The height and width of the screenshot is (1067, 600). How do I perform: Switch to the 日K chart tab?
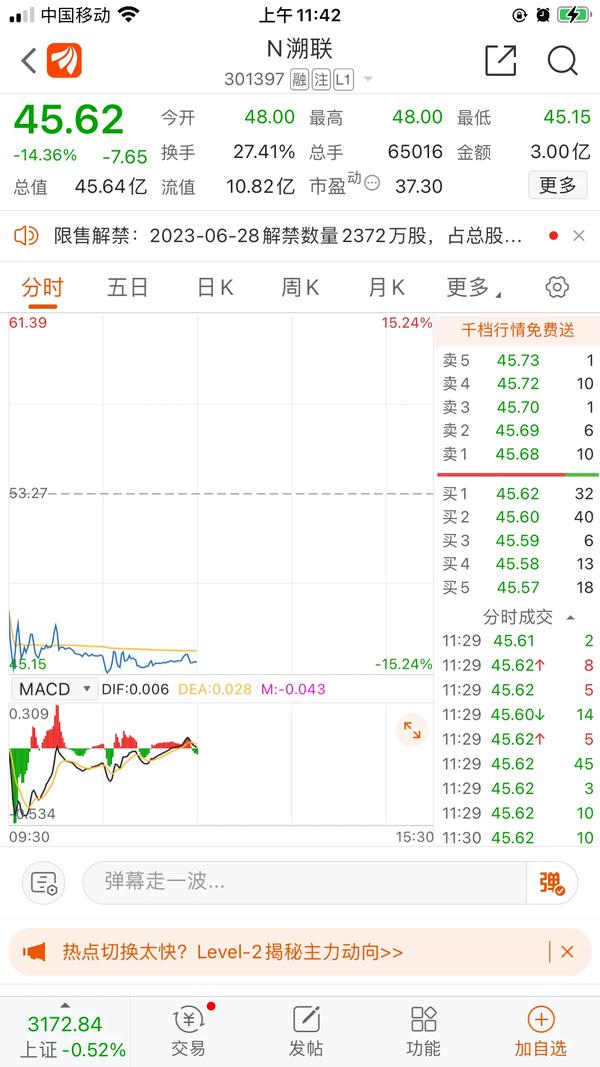215,288
